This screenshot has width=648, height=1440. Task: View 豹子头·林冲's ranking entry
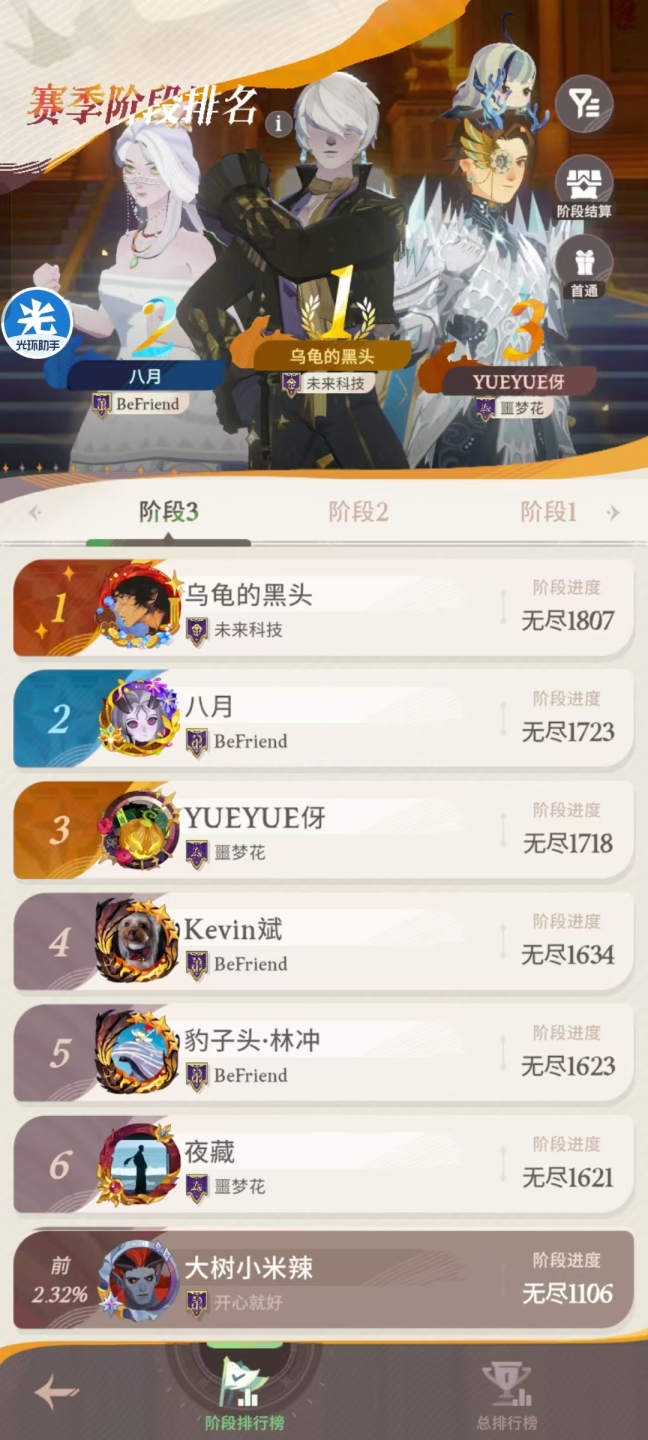point(324,1053)
